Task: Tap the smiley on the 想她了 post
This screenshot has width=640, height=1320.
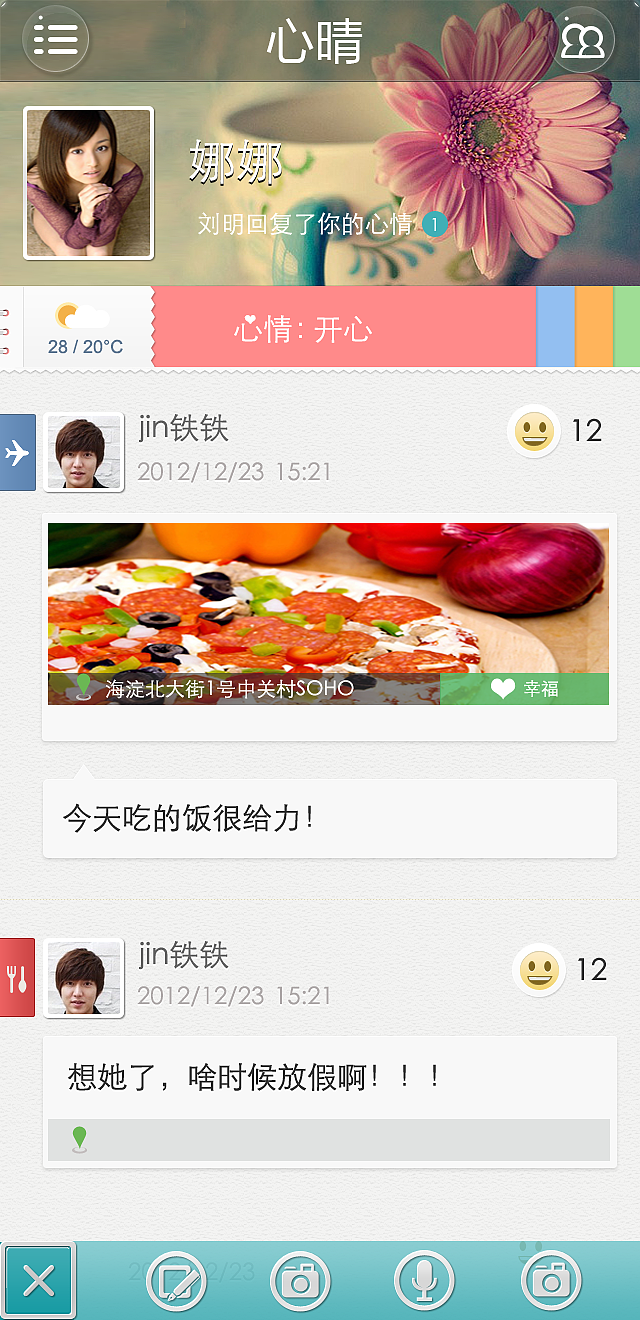Action: coord(539,969)
